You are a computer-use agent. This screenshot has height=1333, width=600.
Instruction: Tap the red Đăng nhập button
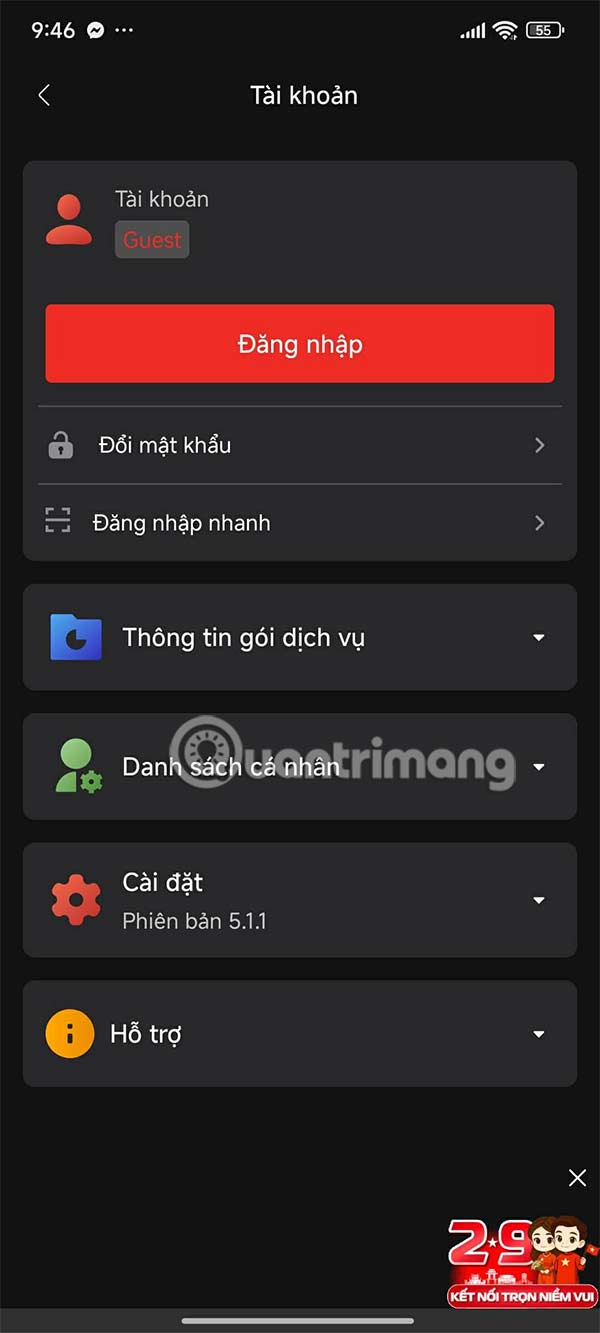point(300,344)
